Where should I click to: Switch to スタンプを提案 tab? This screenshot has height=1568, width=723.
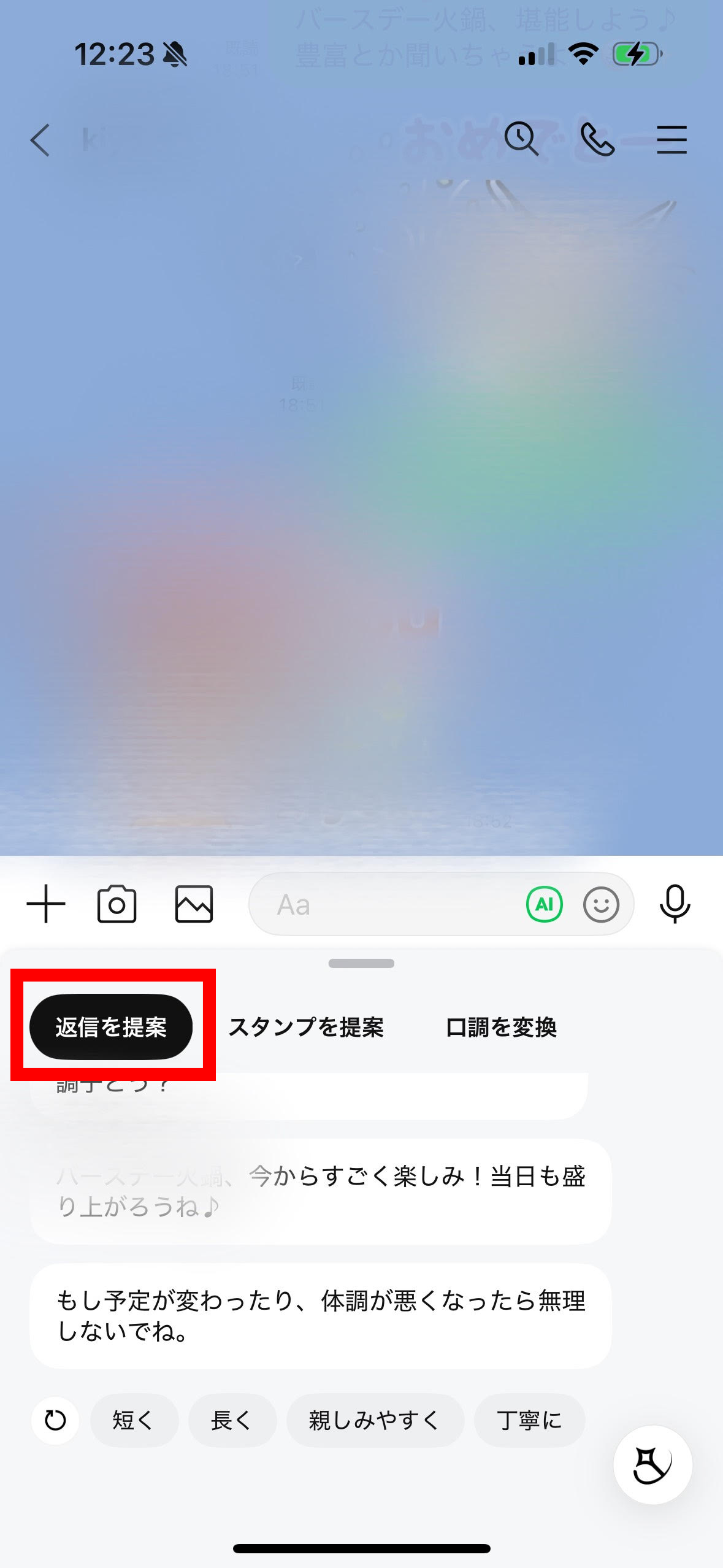click(306, 1027)
